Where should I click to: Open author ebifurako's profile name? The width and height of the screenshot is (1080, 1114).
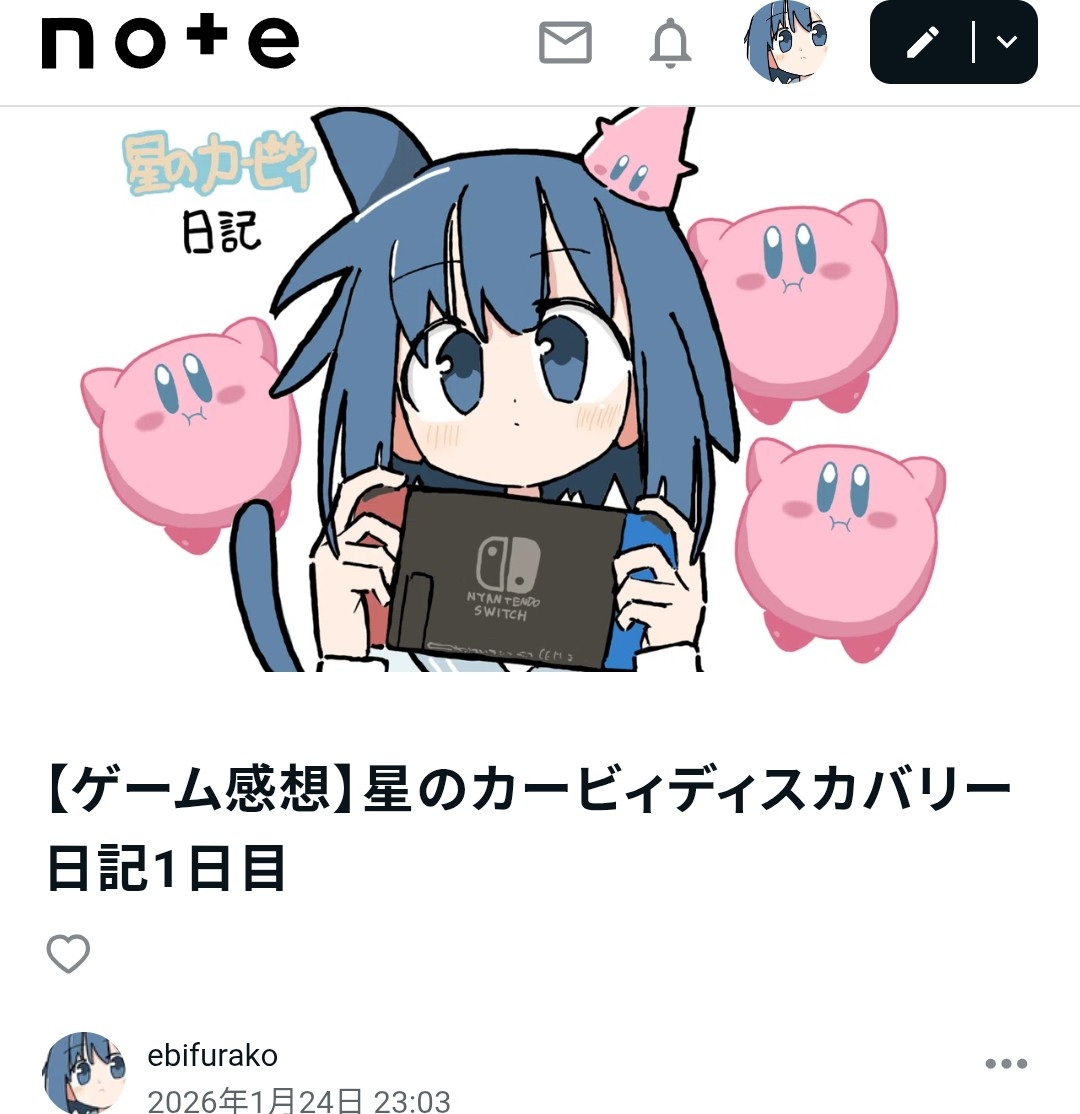[212, 1056]
